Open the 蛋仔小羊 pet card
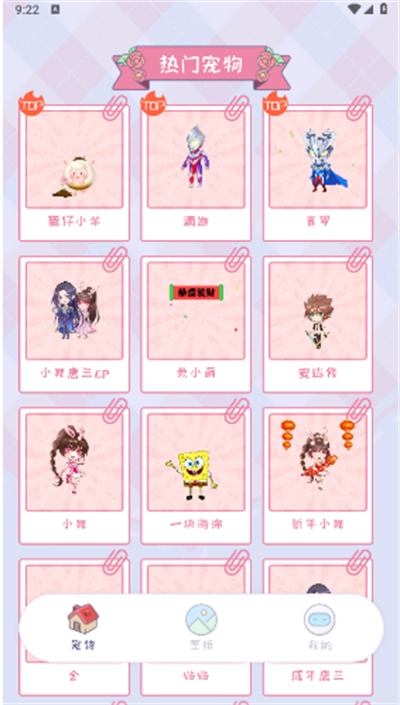Viewport: 400px width, 705px height. coord(74,174)
